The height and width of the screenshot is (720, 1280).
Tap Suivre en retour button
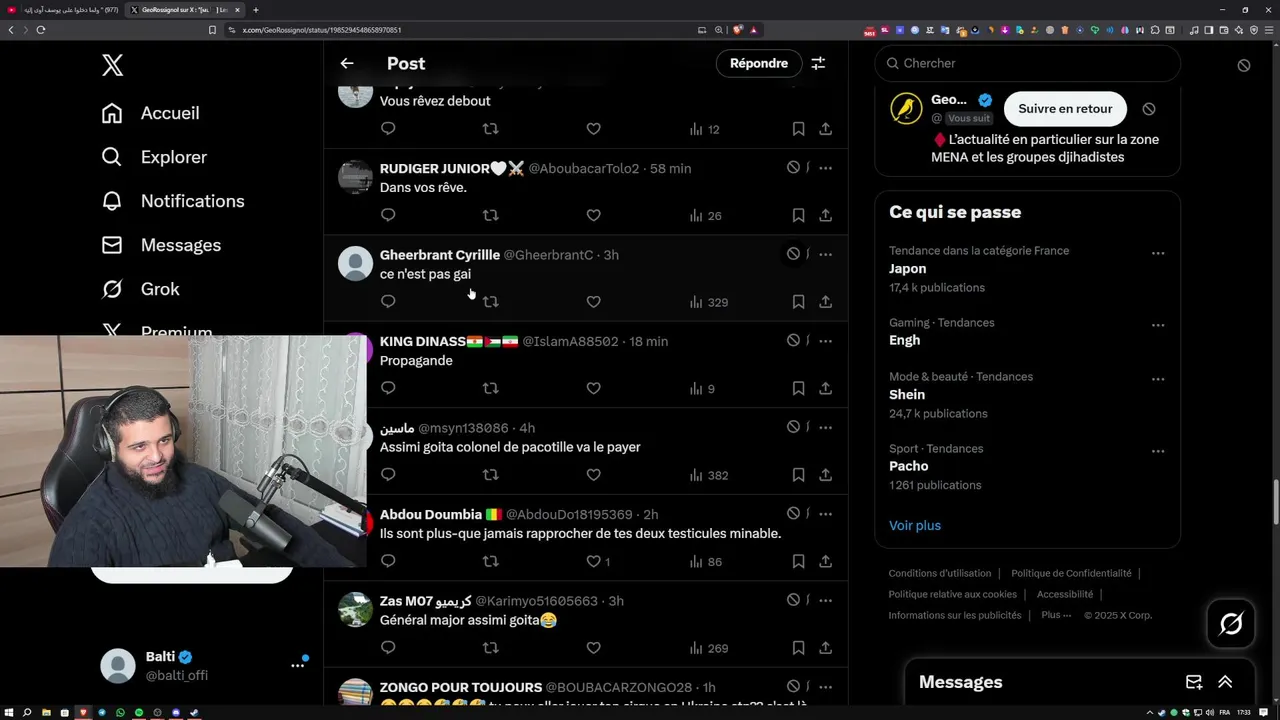tap(1064, 109)
